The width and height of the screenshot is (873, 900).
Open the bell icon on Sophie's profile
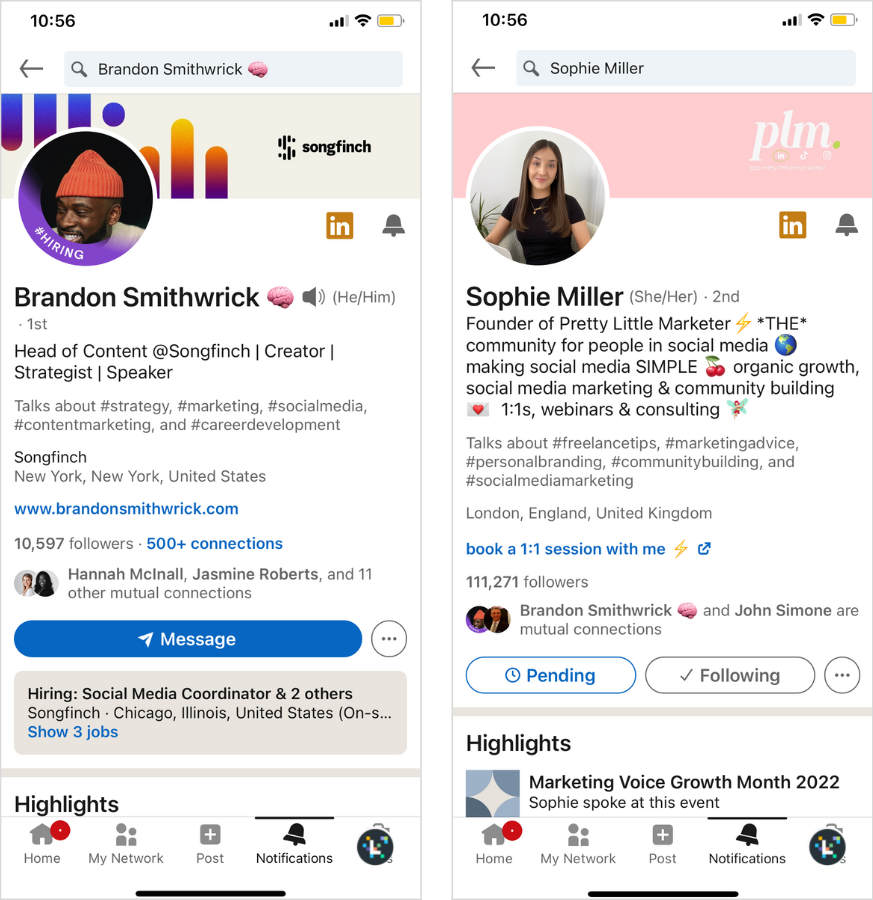[846, 225]
